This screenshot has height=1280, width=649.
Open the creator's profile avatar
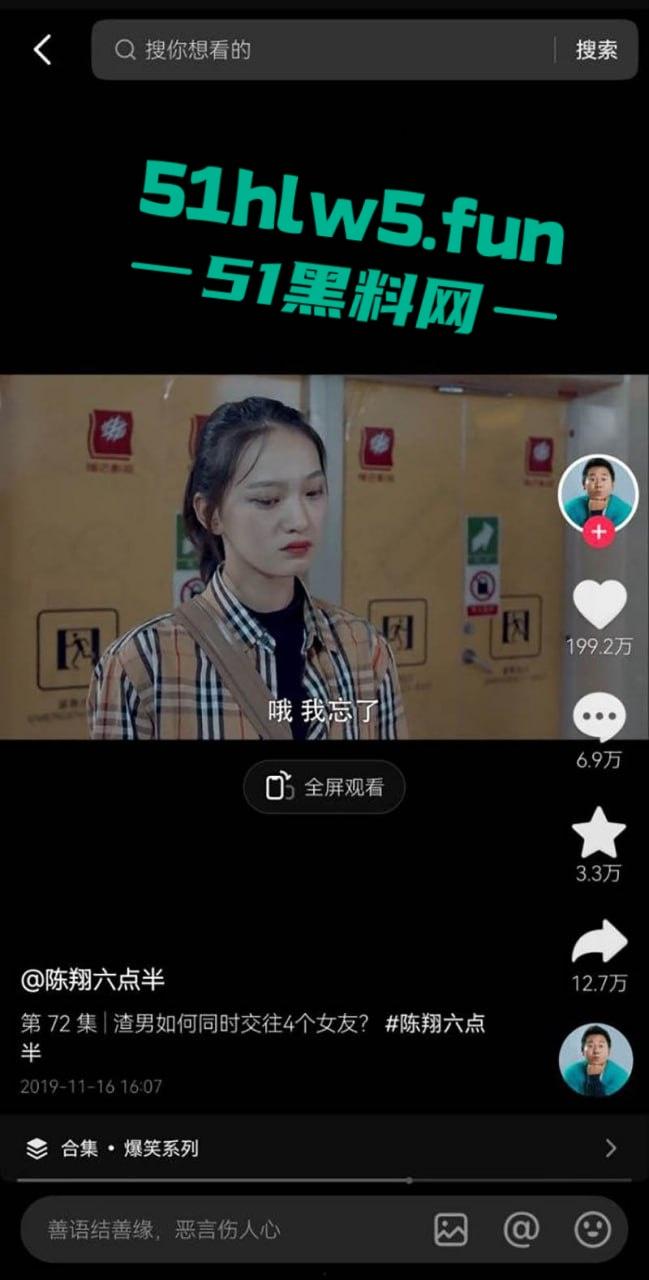[x=598, y=492]
